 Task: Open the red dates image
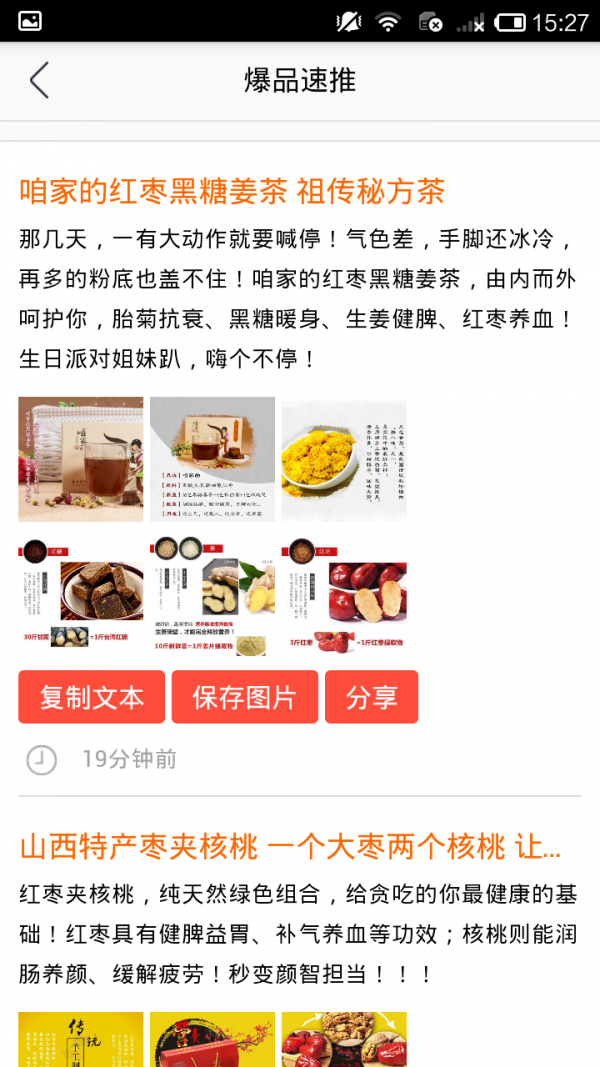344,595
